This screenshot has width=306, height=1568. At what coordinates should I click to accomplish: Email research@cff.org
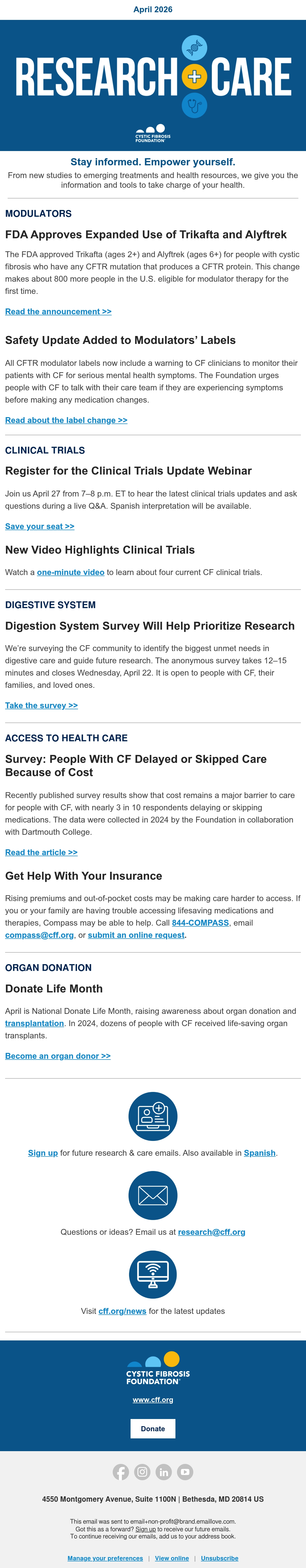pyautogui.click(x=212, y=1232)
